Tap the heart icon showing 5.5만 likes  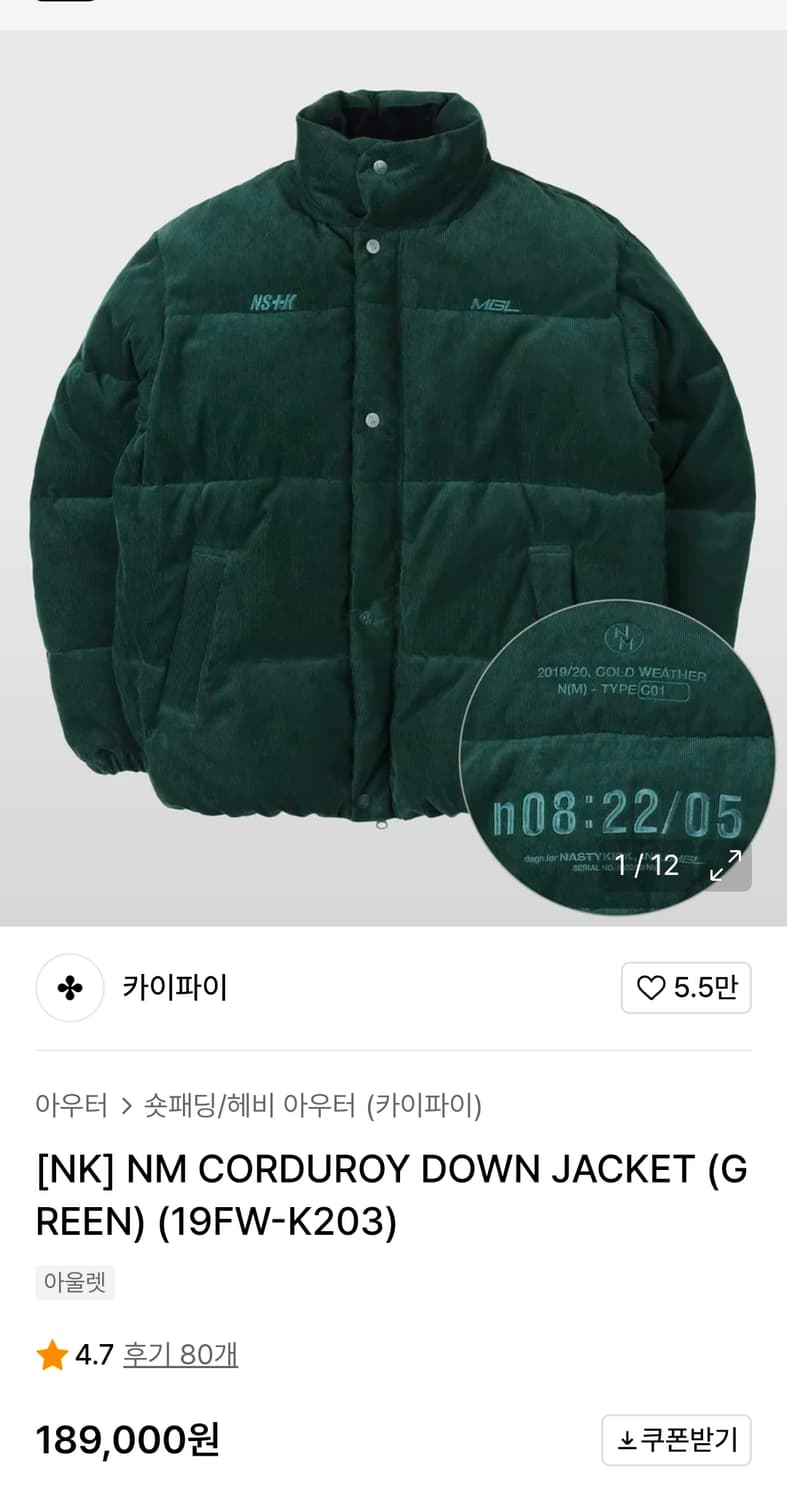pos(686,987)
